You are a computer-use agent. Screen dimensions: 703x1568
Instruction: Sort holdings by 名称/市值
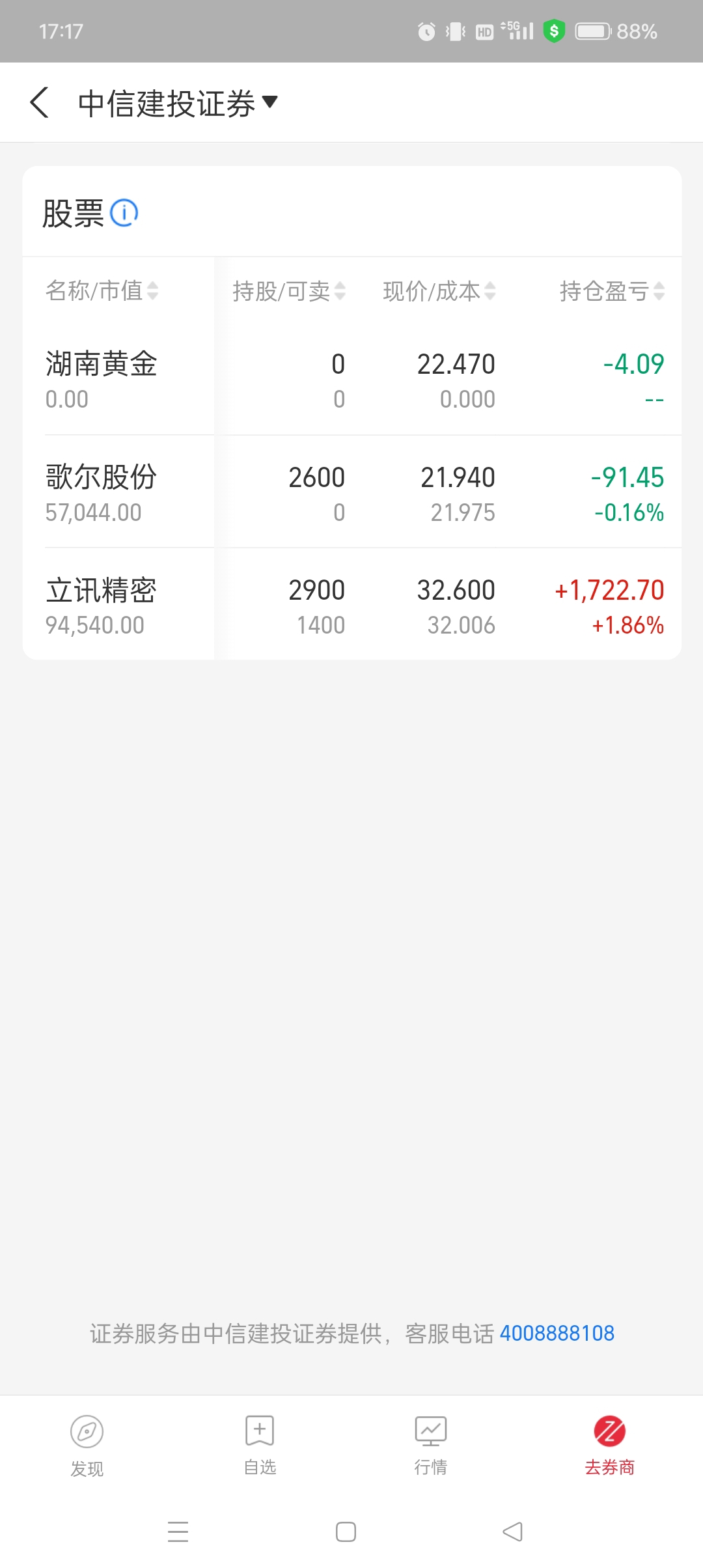tap(102, 290)
